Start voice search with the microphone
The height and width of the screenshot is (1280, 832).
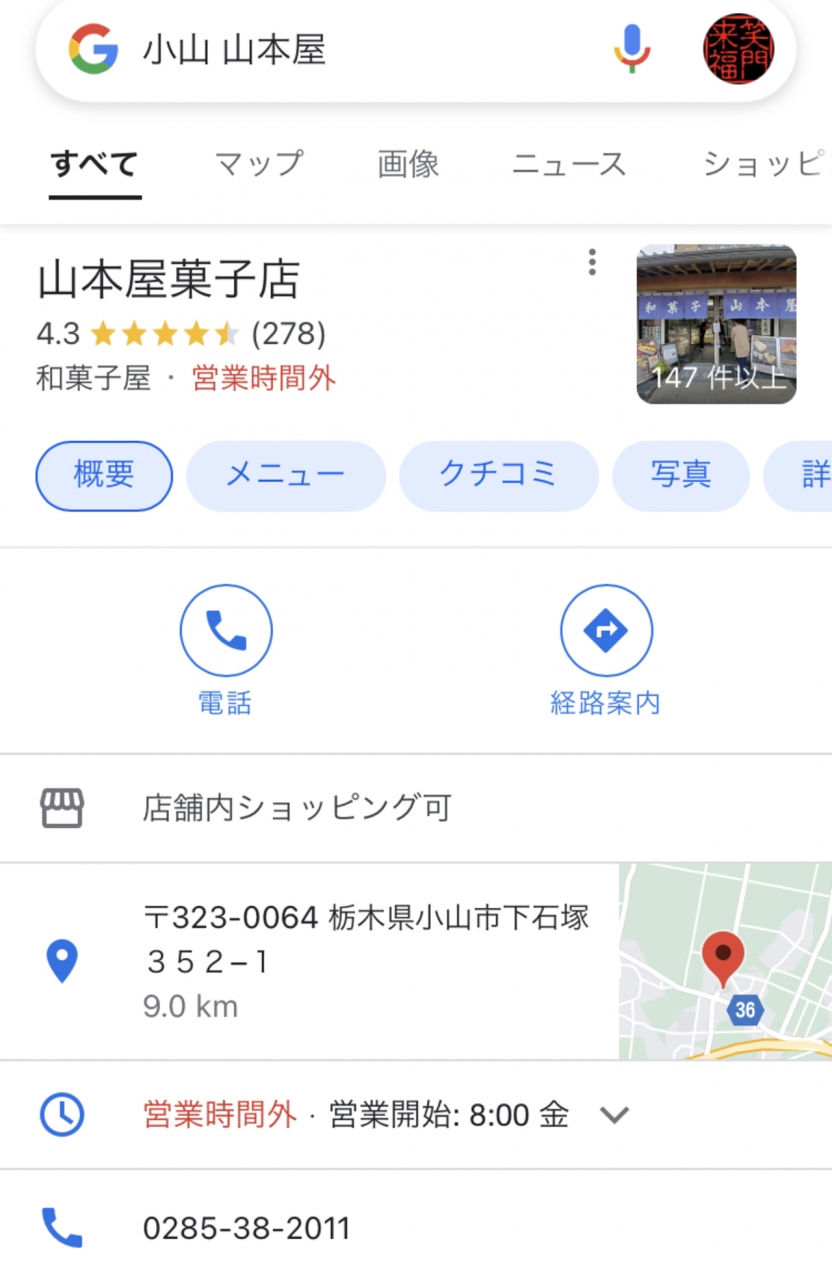(x=632, y=49)
